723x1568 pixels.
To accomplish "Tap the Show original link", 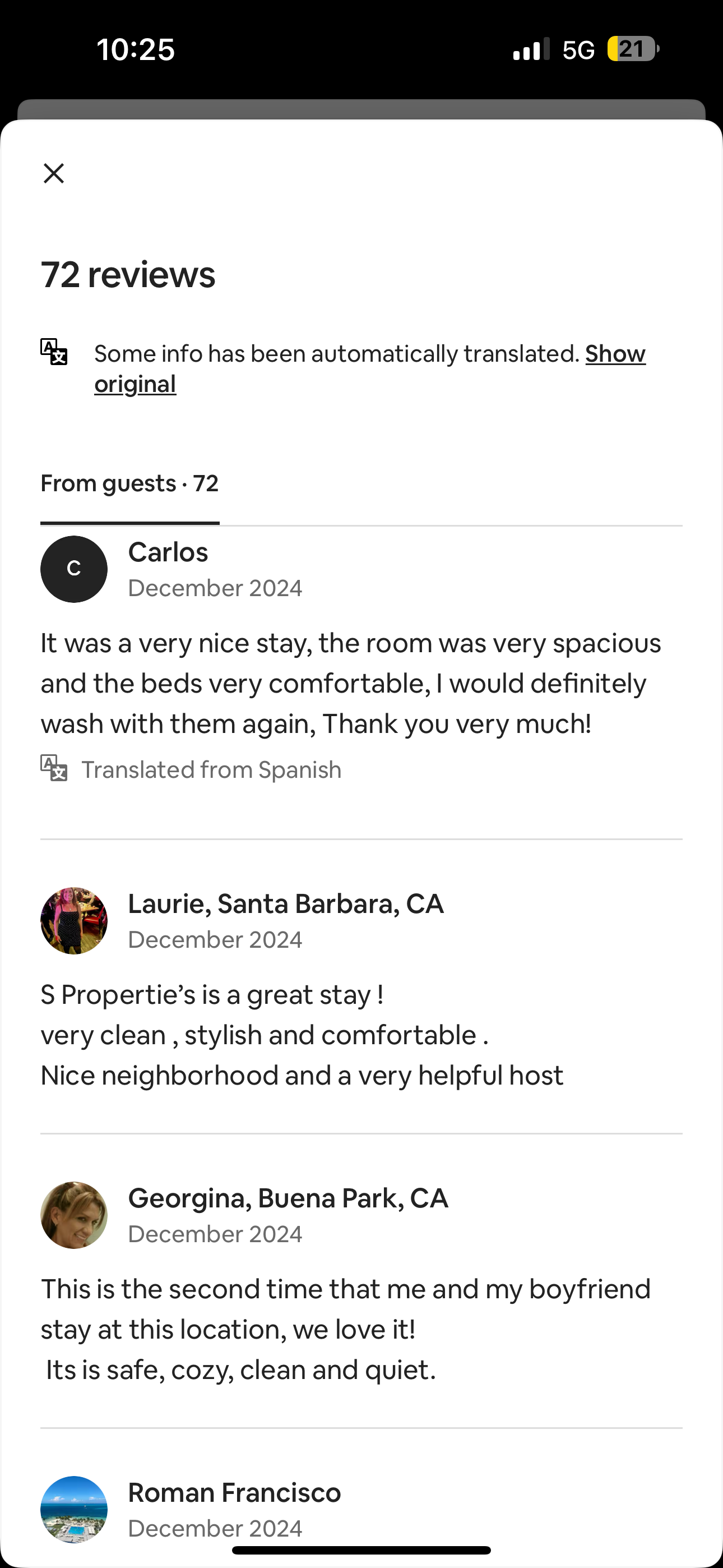I will pyautogui.click(x=370, y=369).
